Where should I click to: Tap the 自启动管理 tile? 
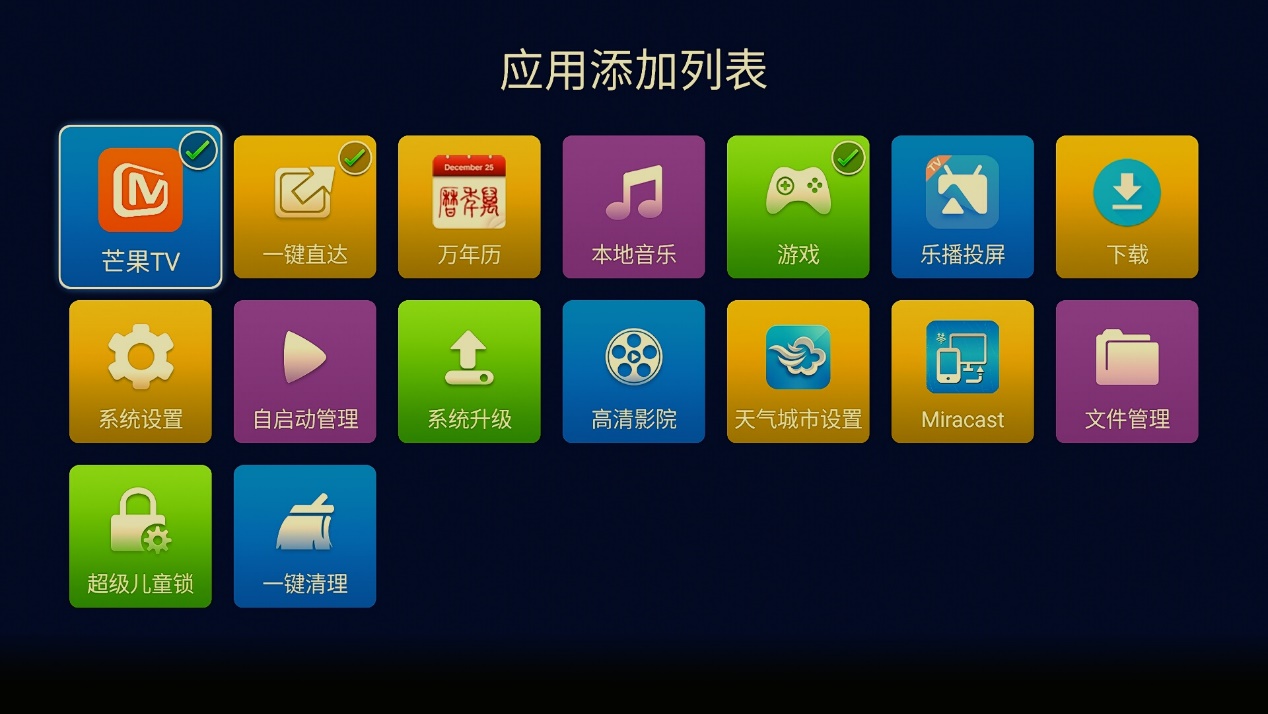(305, 371)
